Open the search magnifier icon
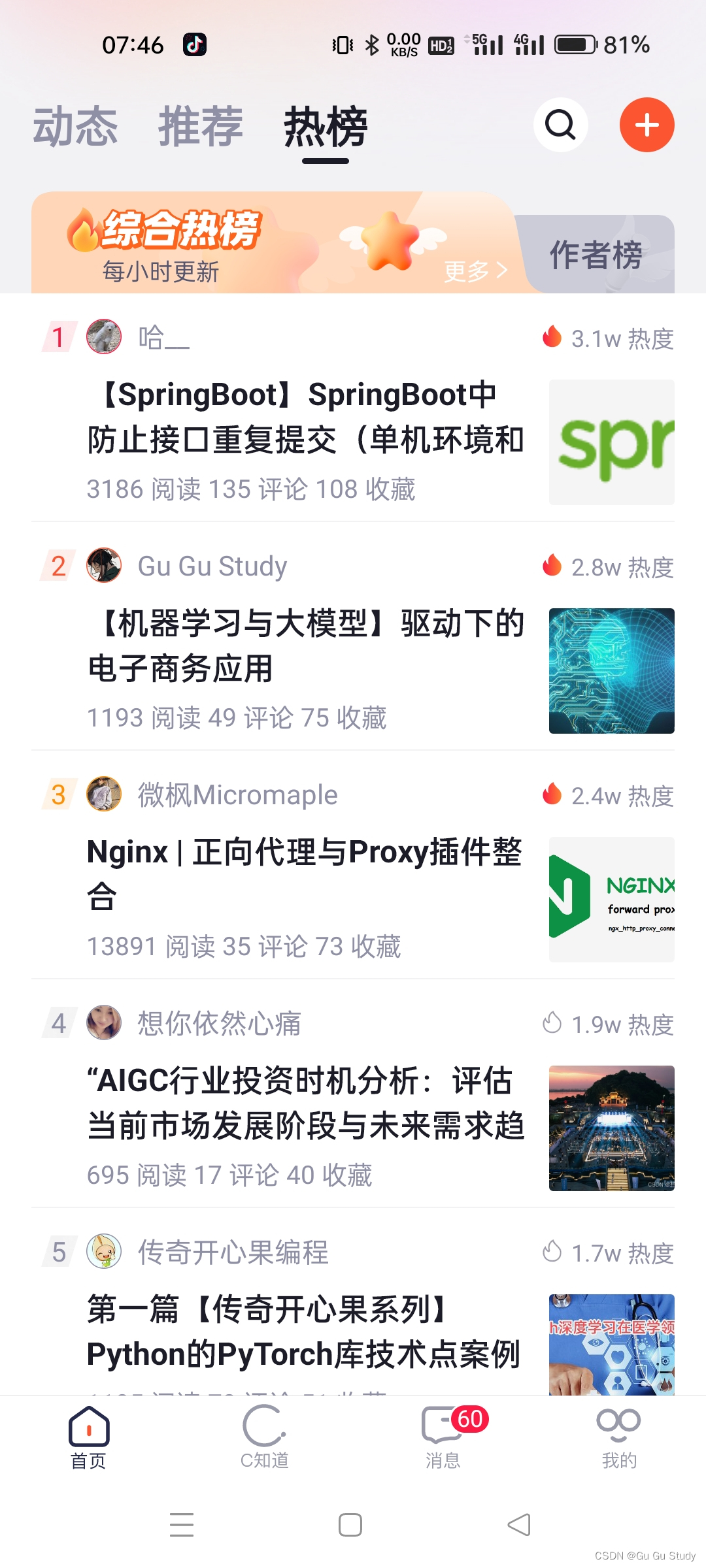 pos(560,125)
